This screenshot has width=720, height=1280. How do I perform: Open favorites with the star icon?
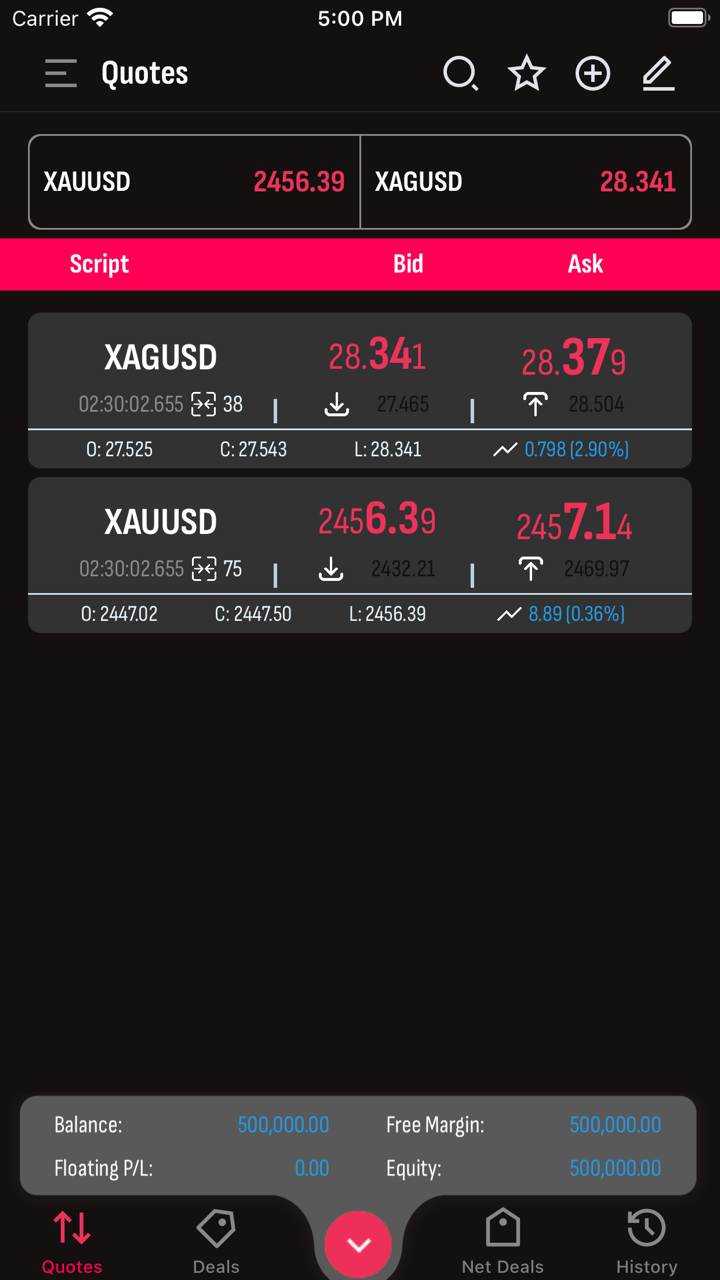[x=526, y=73]
